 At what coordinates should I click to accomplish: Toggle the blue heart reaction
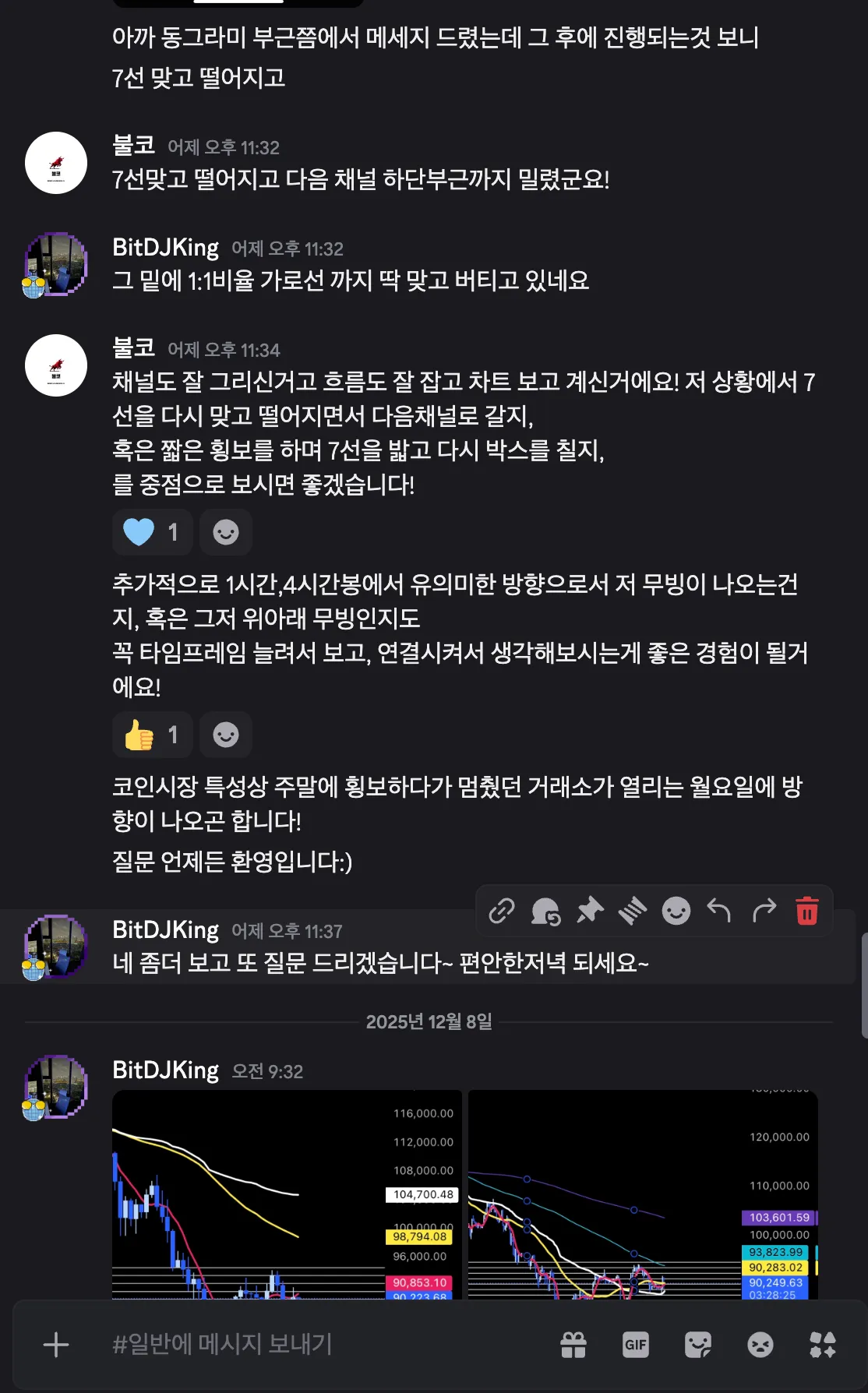click(152, 532)
